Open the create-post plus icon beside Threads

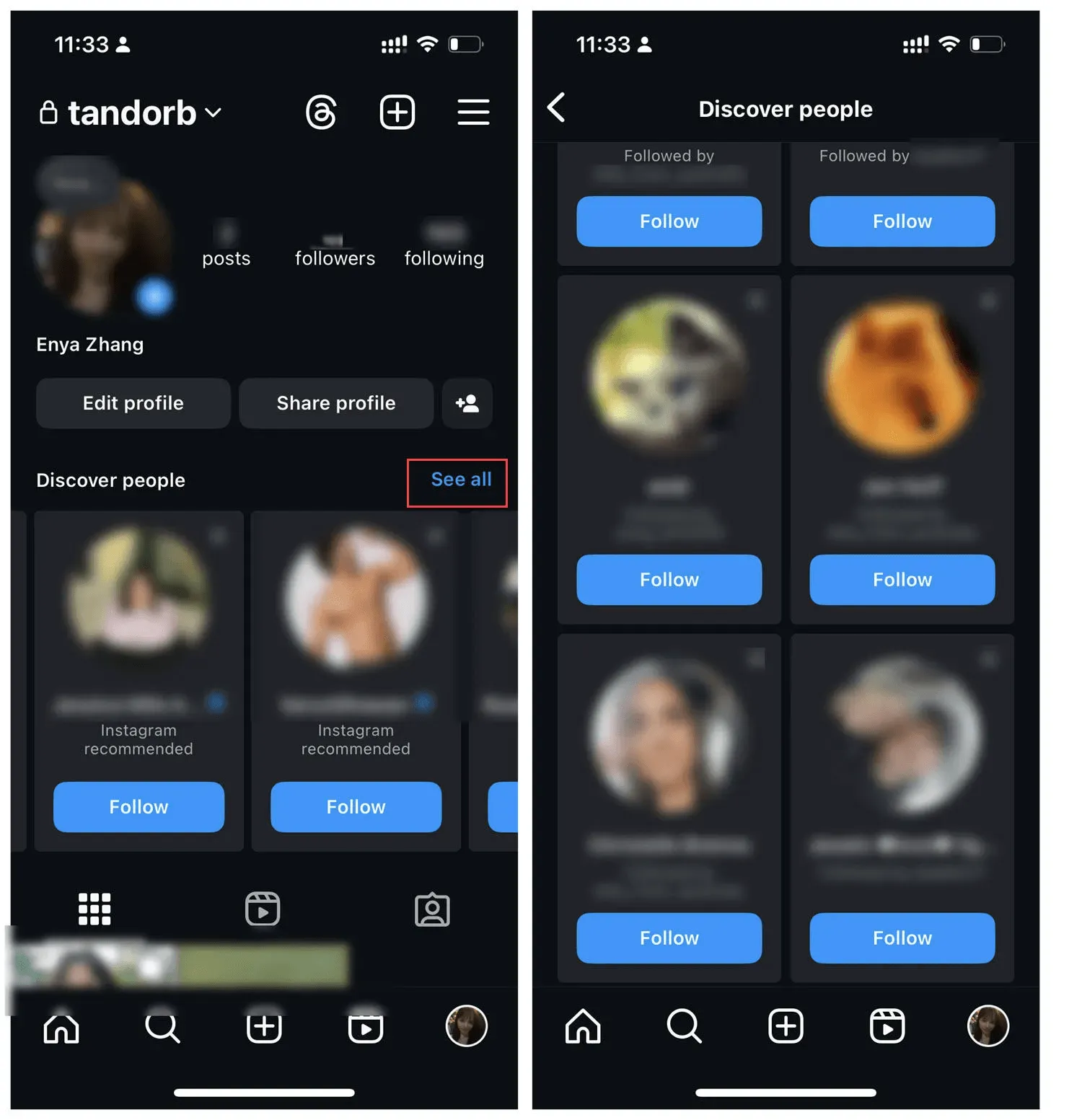[397, 112]
